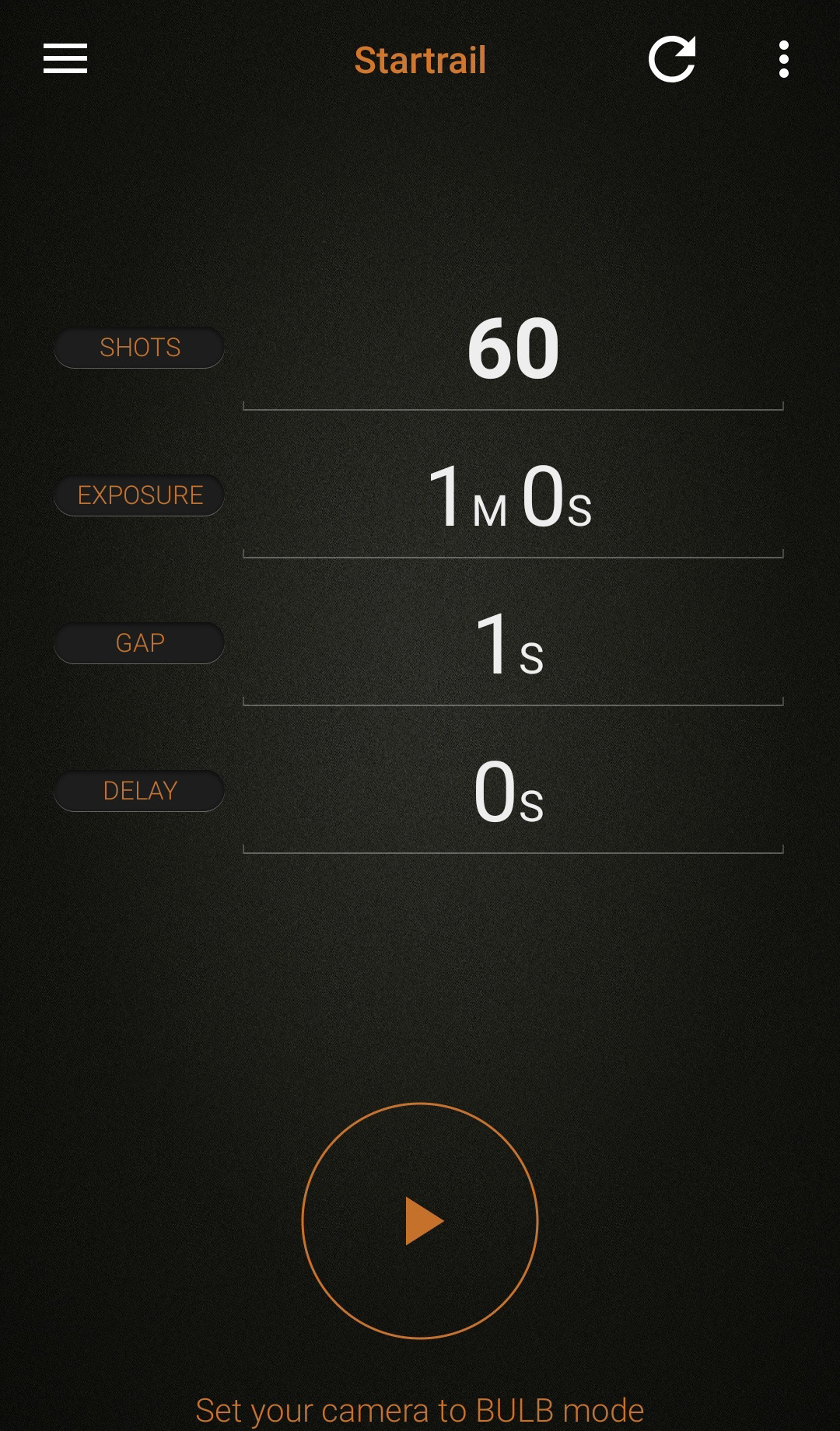
Task: Open the three-dot overflow menu
Action: pos(784,59)
